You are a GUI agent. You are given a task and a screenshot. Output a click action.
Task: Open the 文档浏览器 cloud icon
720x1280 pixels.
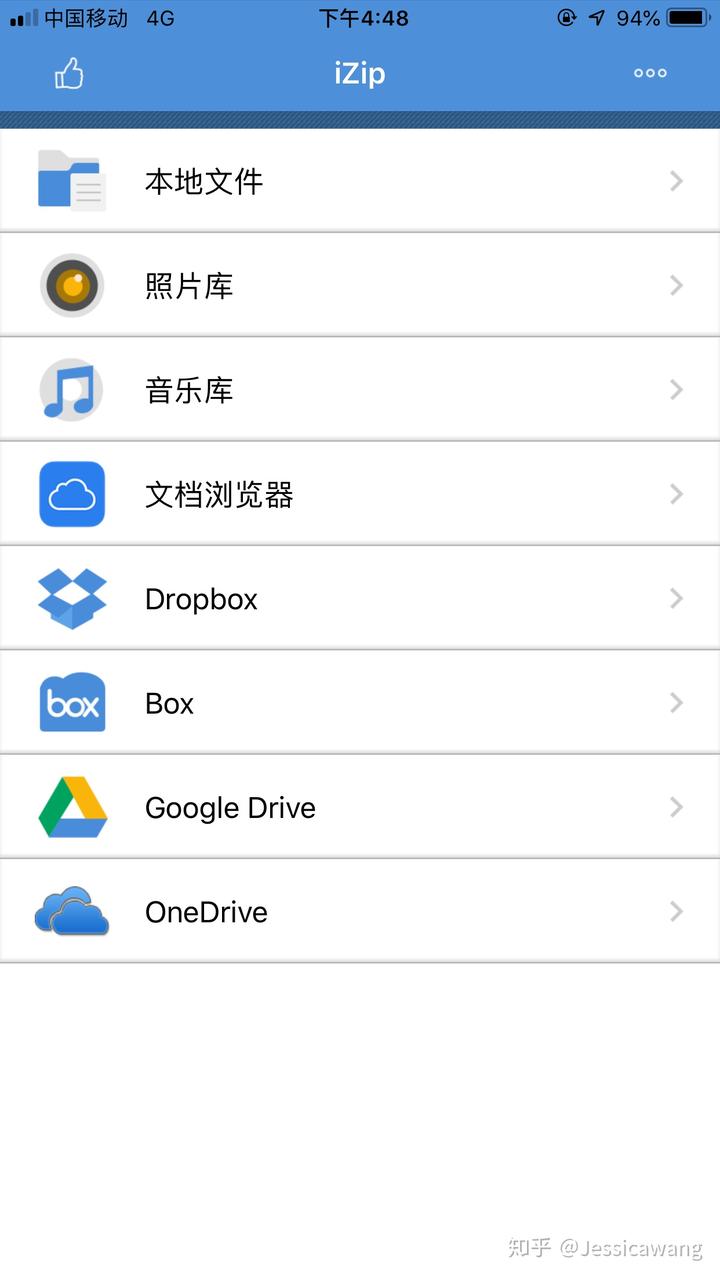click(71, 493)
